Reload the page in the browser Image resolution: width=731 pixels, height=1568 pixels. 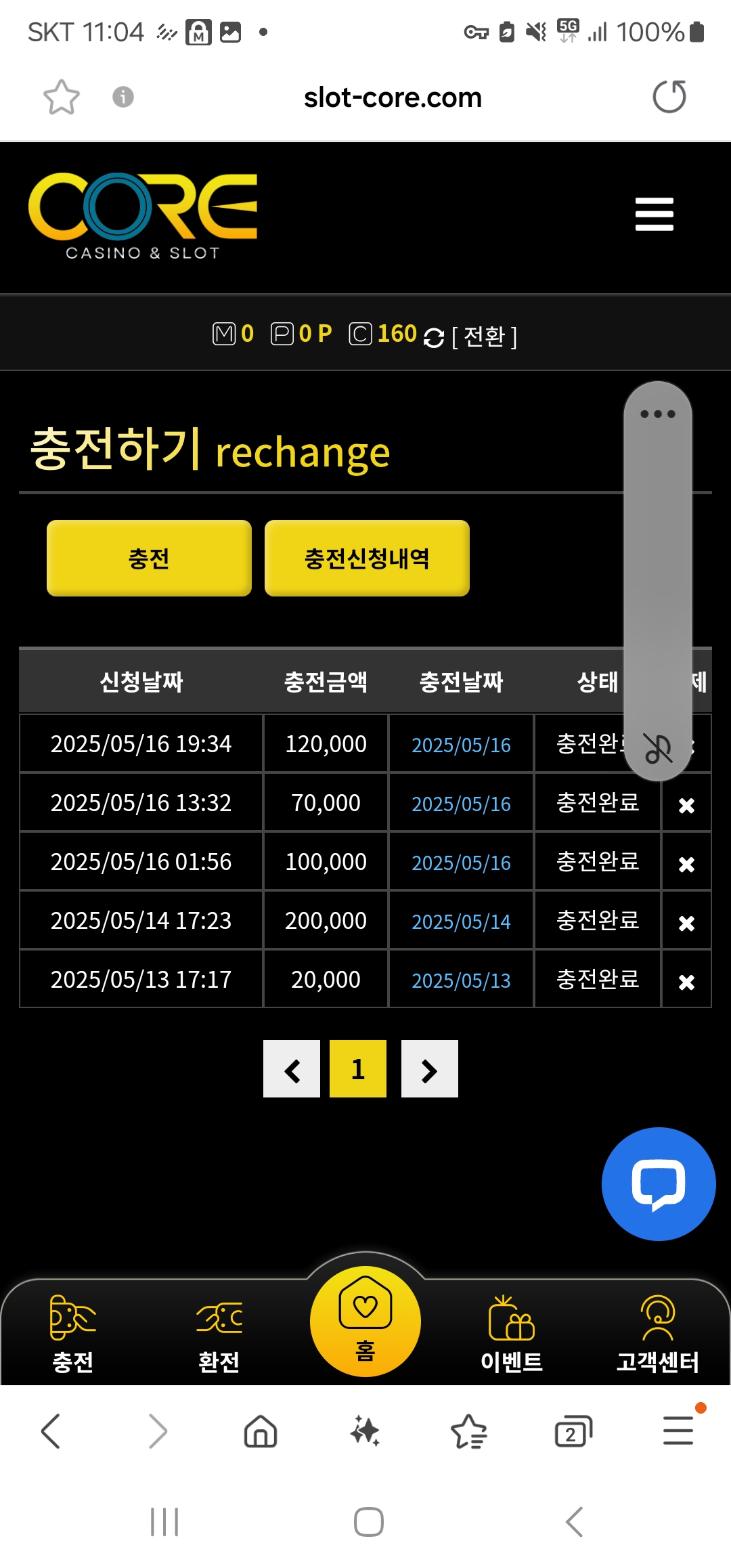(x=669, y=97)
